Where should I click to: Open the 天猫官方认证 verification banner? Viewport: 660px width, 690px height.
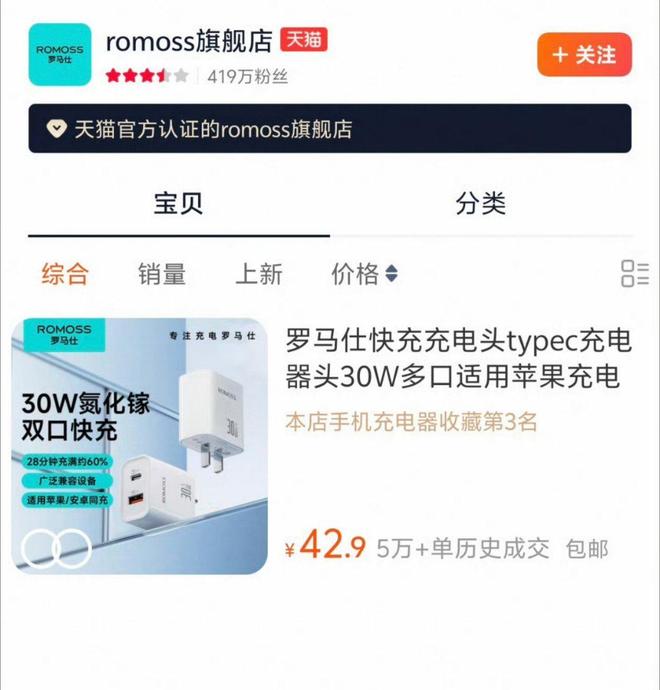pos(329,129)
